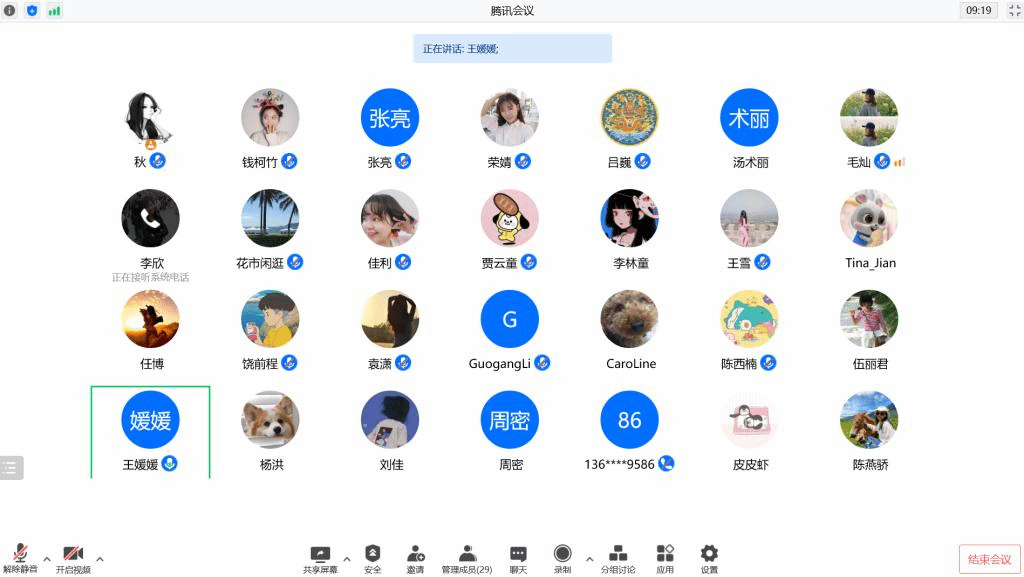Viewport: 1024px width, 577px height.
Task: Unmute the microphone (解除静音)
Action: click(x=19, y=558)
